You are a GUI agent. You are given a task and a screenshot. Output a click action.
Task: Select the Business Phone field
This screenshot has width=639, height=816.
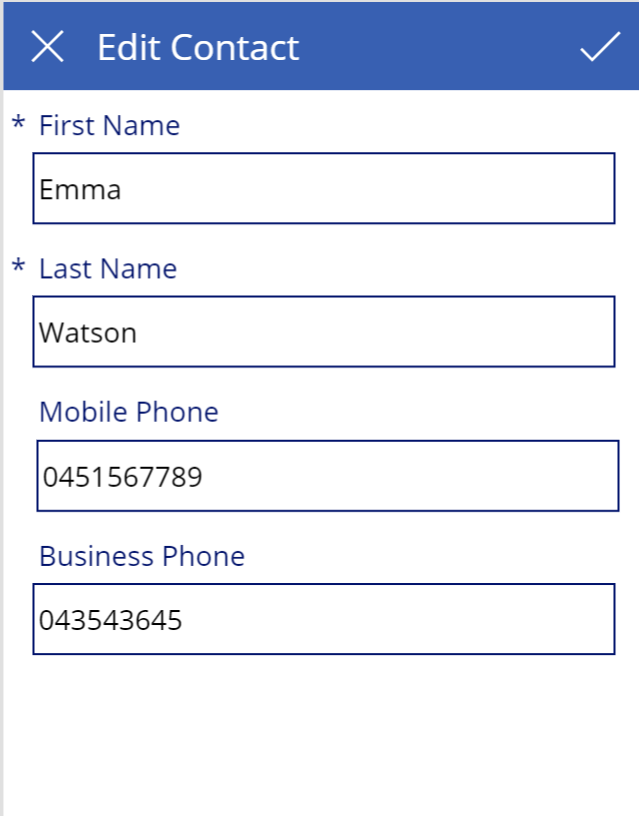(x=323, y=619)
